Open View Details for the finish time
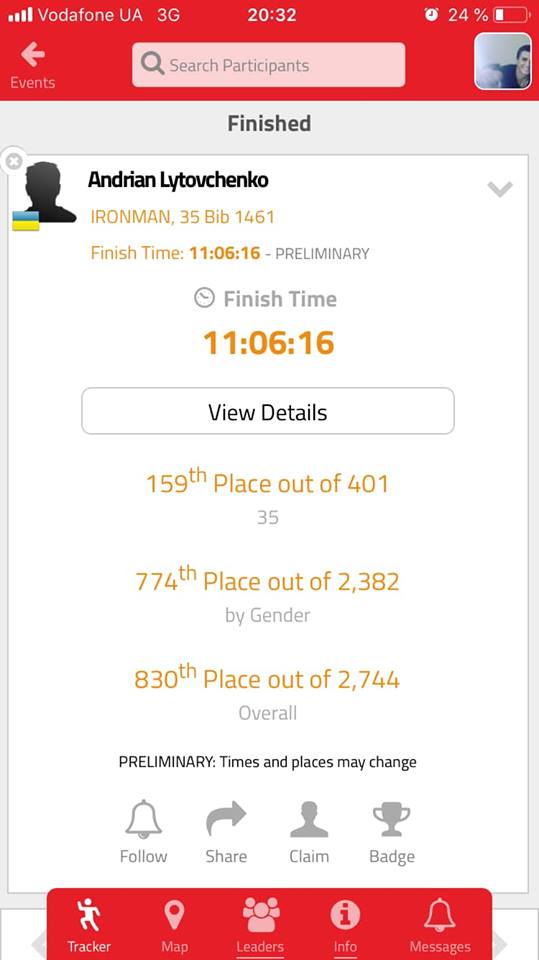Viewport: 539px width, 960px height. click(268, 411)
